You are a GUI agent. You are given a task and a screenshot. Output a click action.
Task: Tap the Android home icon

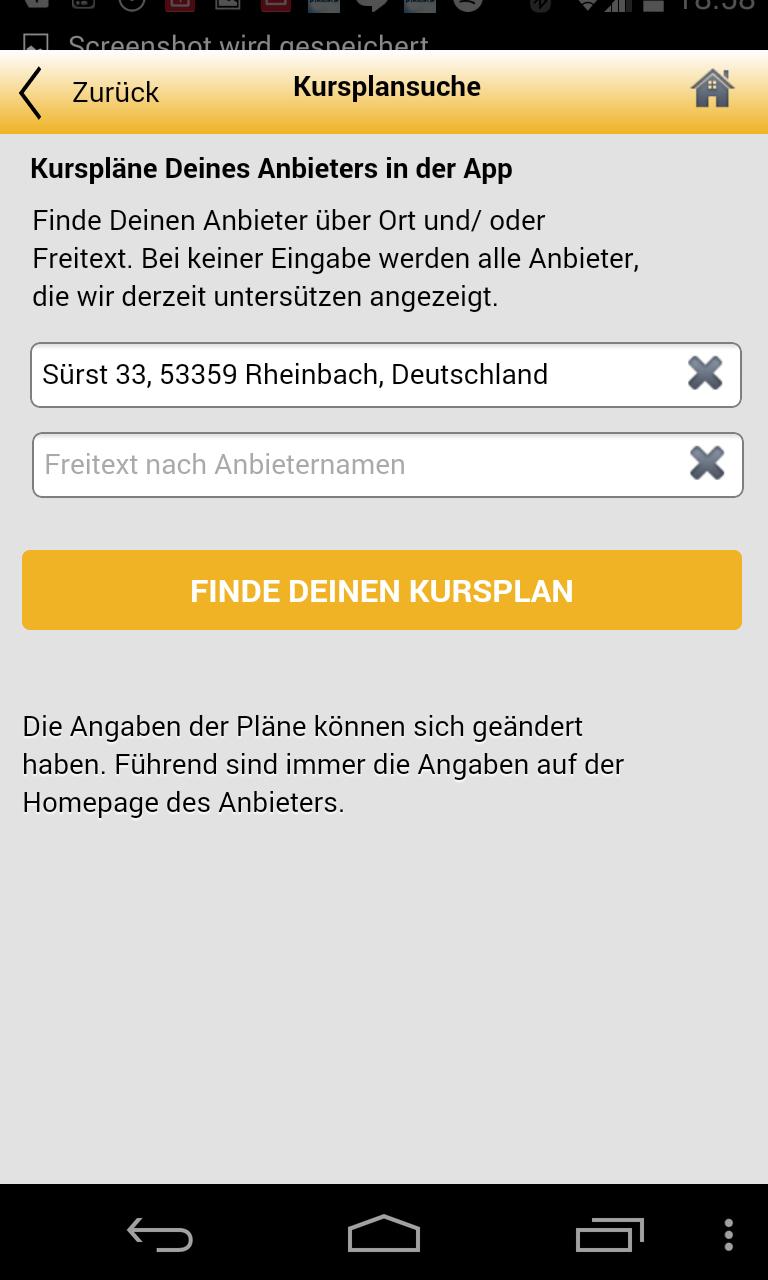point(383,1234)
